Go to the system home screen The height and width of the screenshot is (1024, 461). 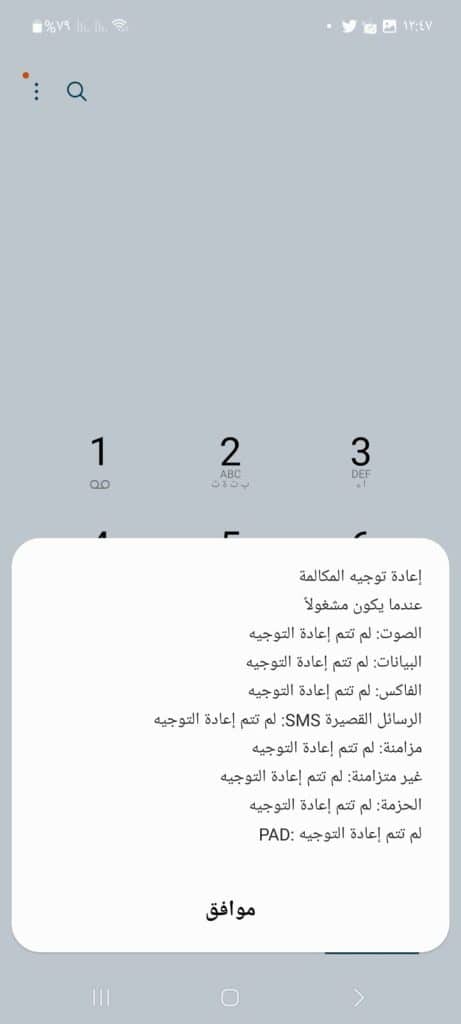click(x=230, y=997)
